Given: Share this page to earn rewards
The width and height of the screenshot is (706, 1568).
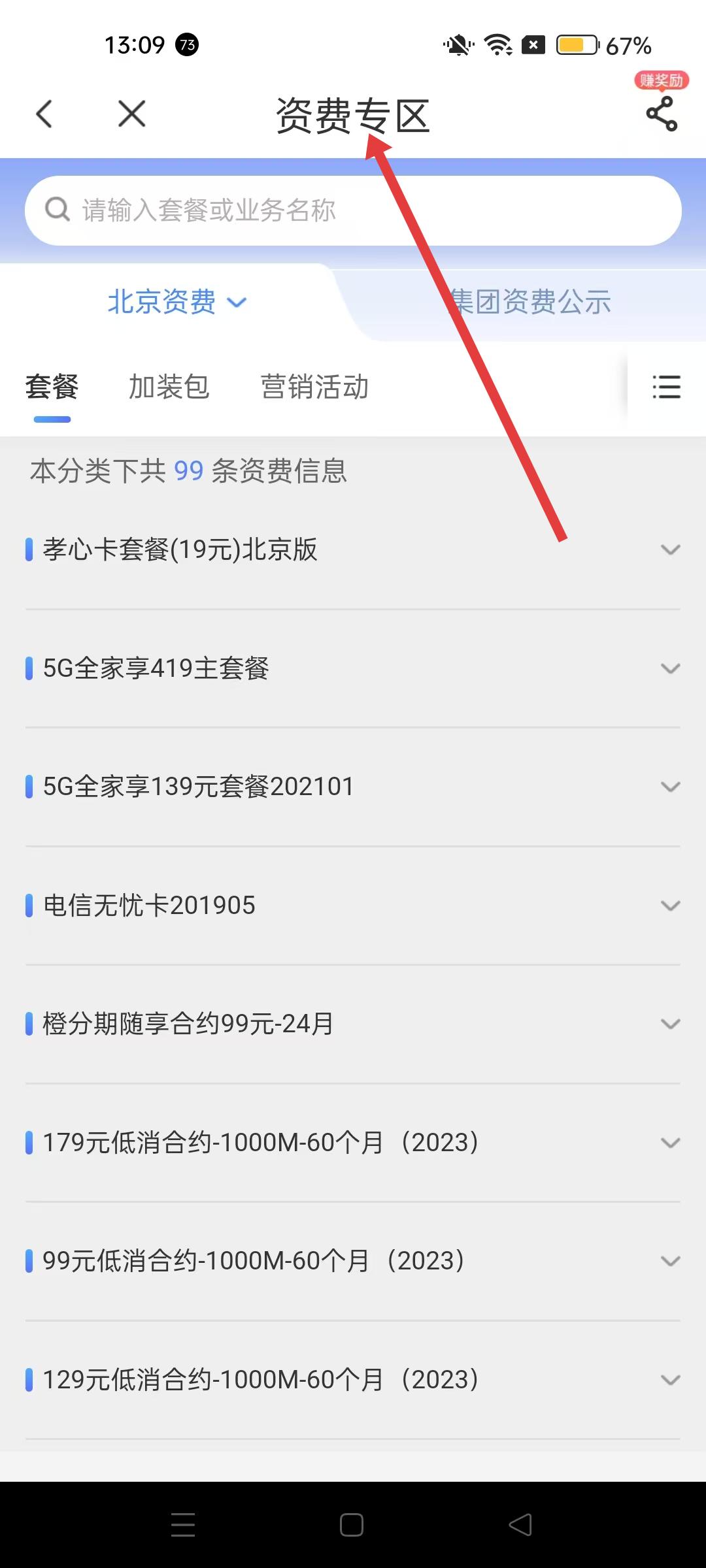Looking at the screenshot, I should point(661,113).
